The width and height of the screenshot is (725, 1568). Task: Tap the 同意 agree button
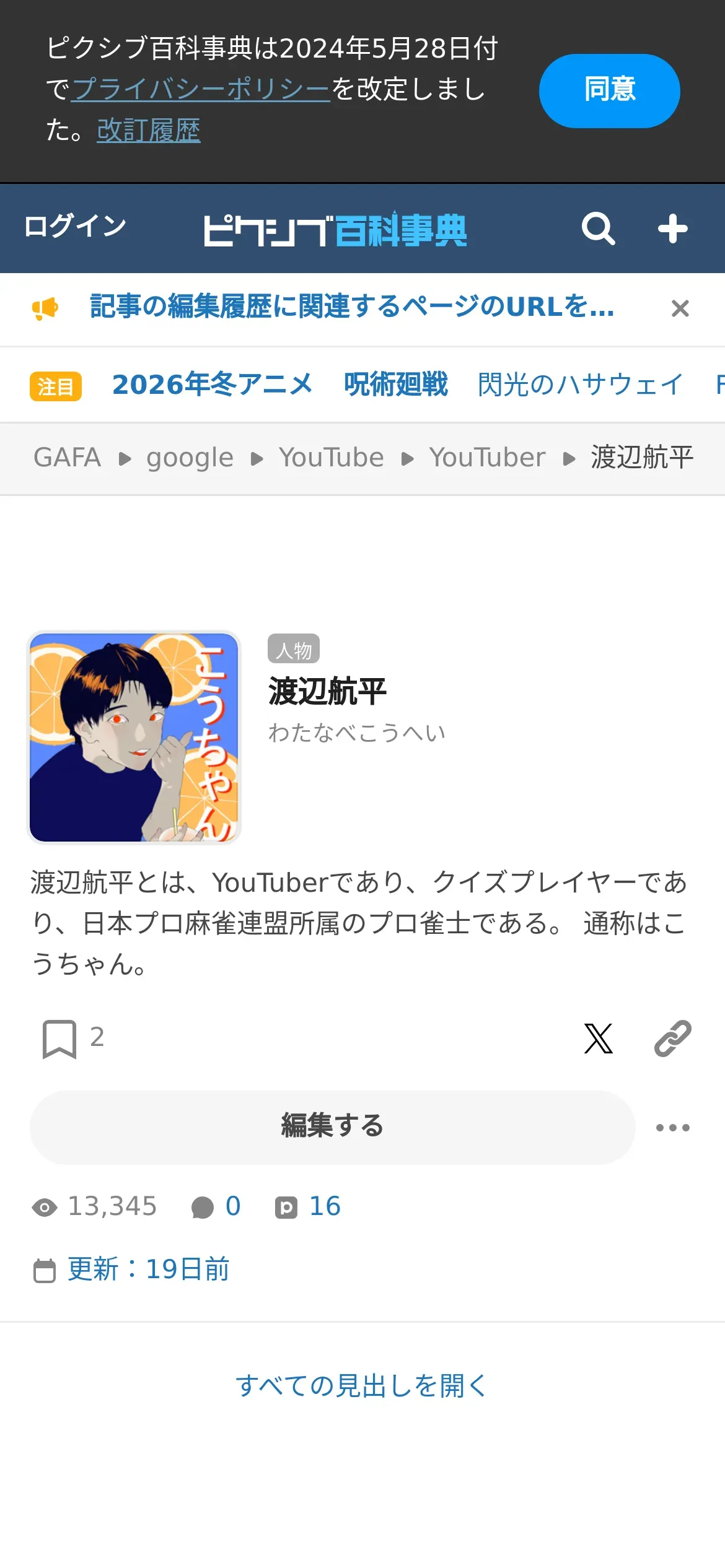[x=609, y=90]
